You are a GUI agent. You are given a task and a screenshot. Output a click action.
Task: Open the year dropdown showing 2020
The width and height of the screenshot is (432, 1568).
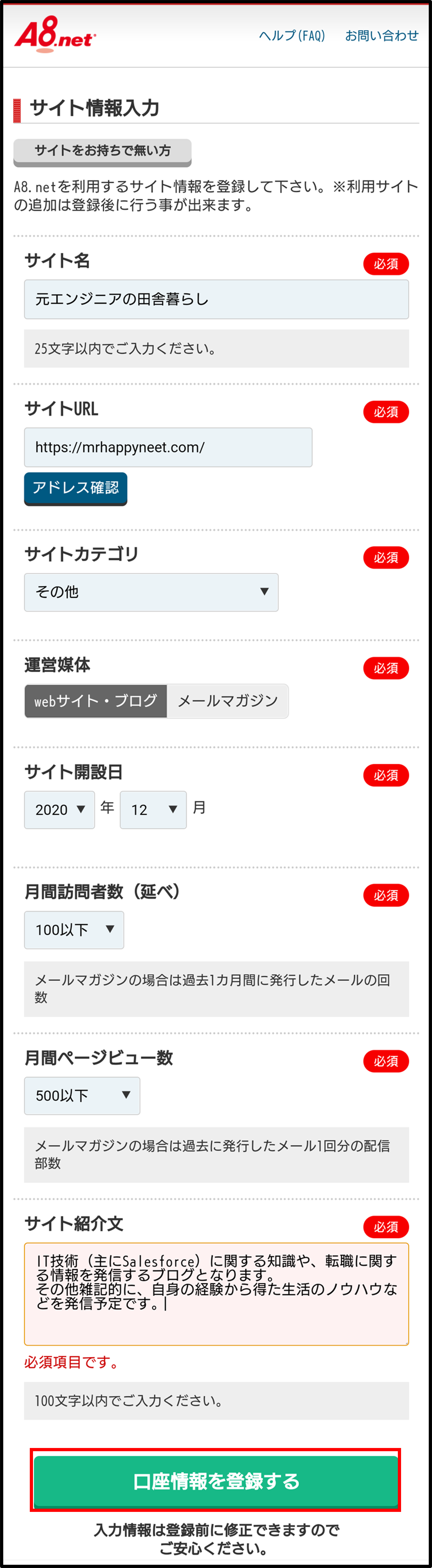tap(59, 810)
